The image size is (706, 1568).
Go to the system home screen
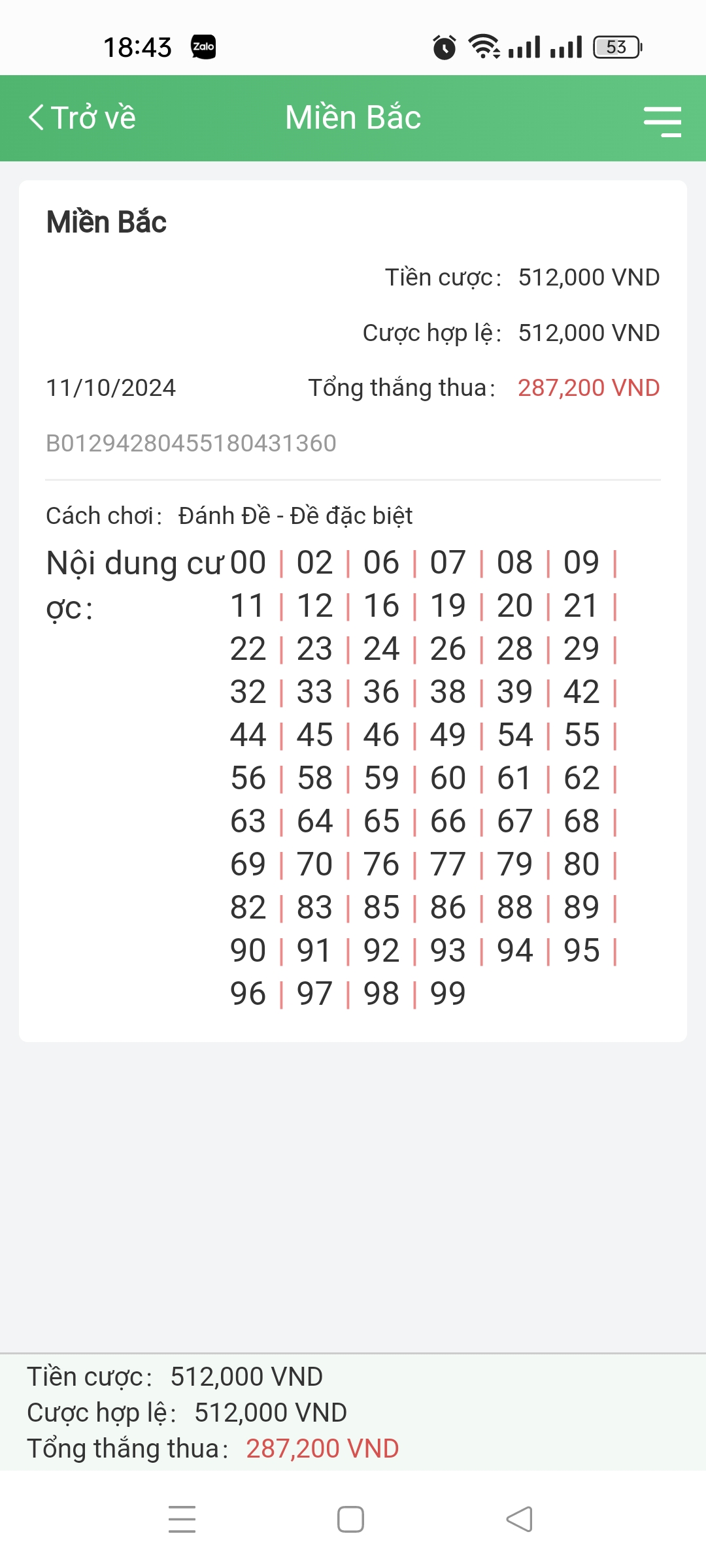click(x=350, y=1519)
